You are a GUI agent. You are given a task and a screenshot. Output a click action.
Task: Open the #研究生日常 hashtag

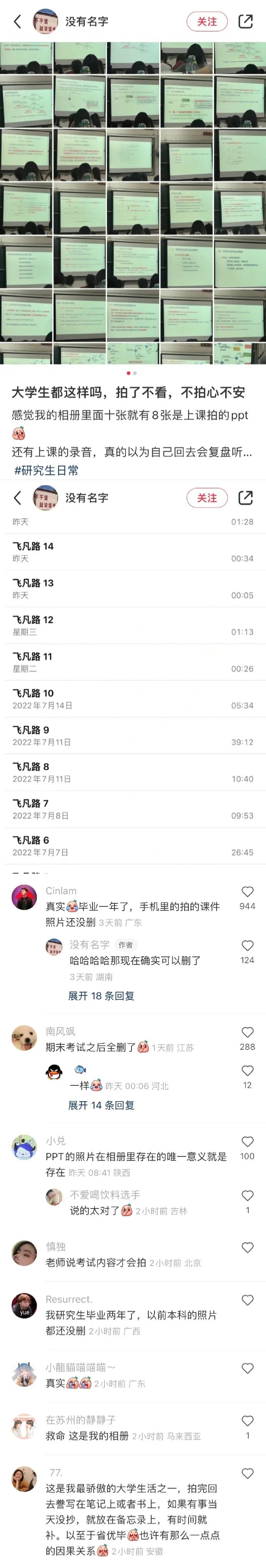pos(46,471)
